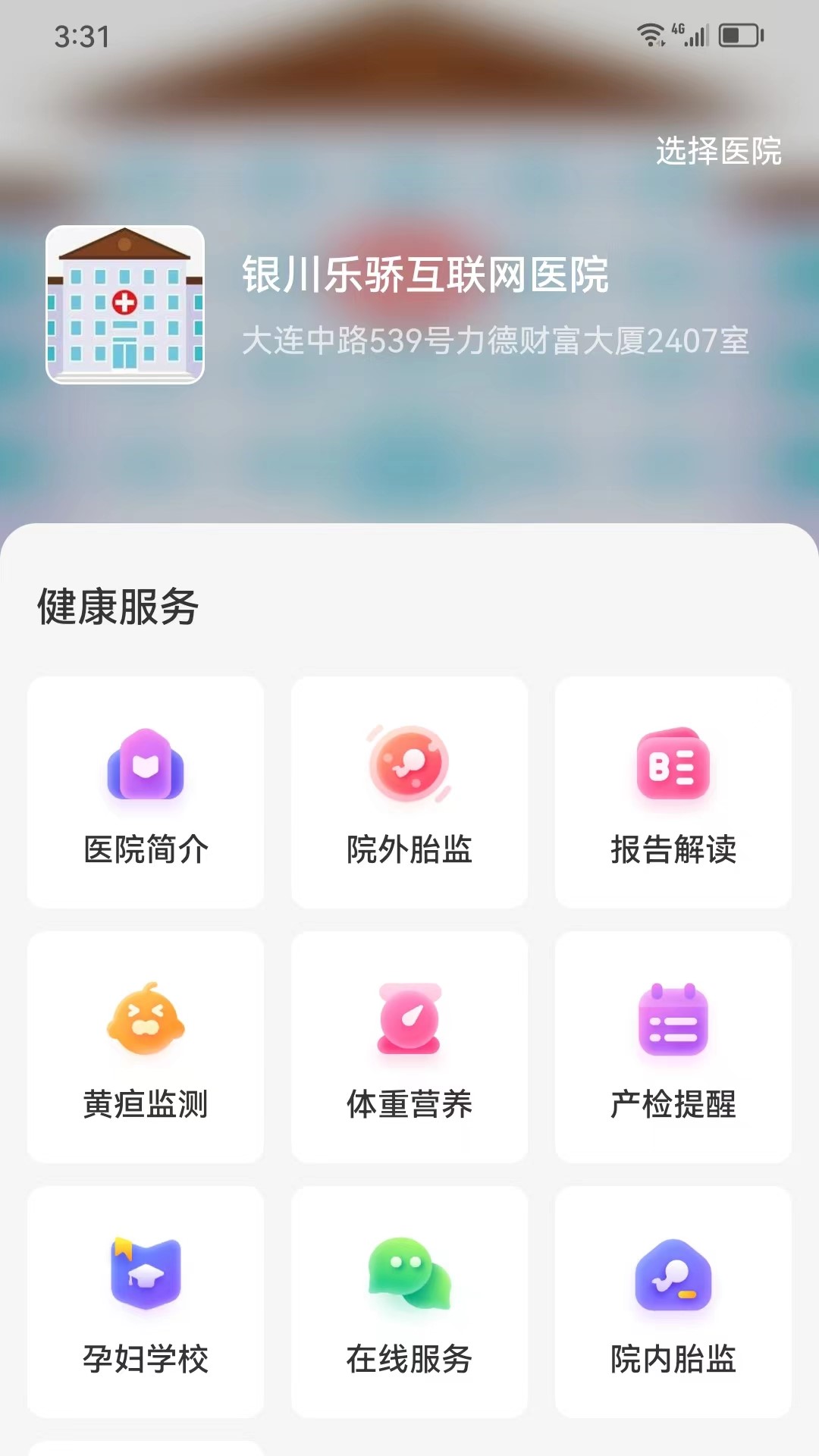Open 体重营养 service
This screenshot has height=1456, width=819.
tap(409, 1047)
